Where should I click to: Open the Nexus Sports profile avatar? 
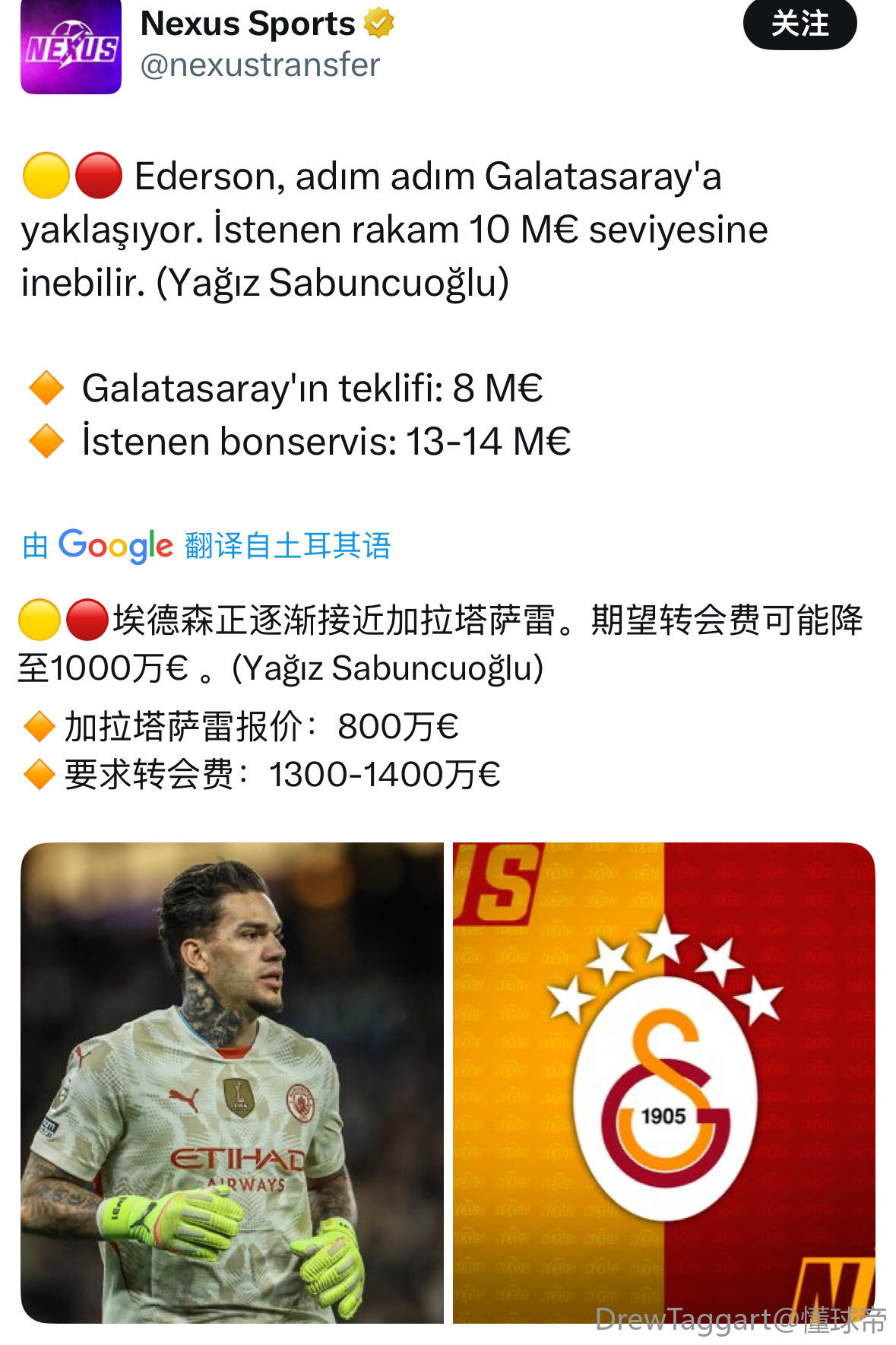tap(71, 49)
